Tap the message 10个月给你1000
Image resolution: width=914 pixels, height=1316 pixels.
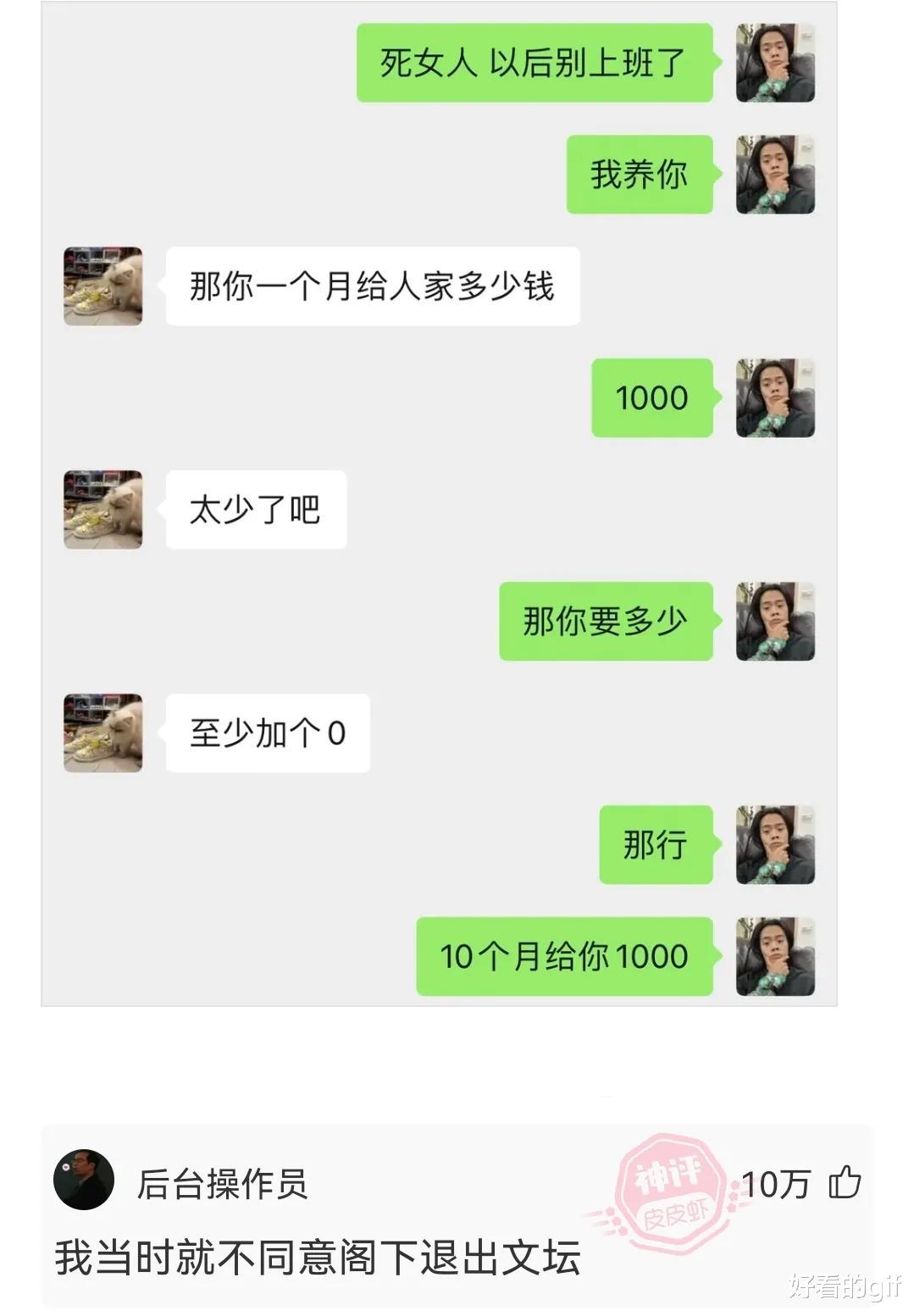(563, 955)
